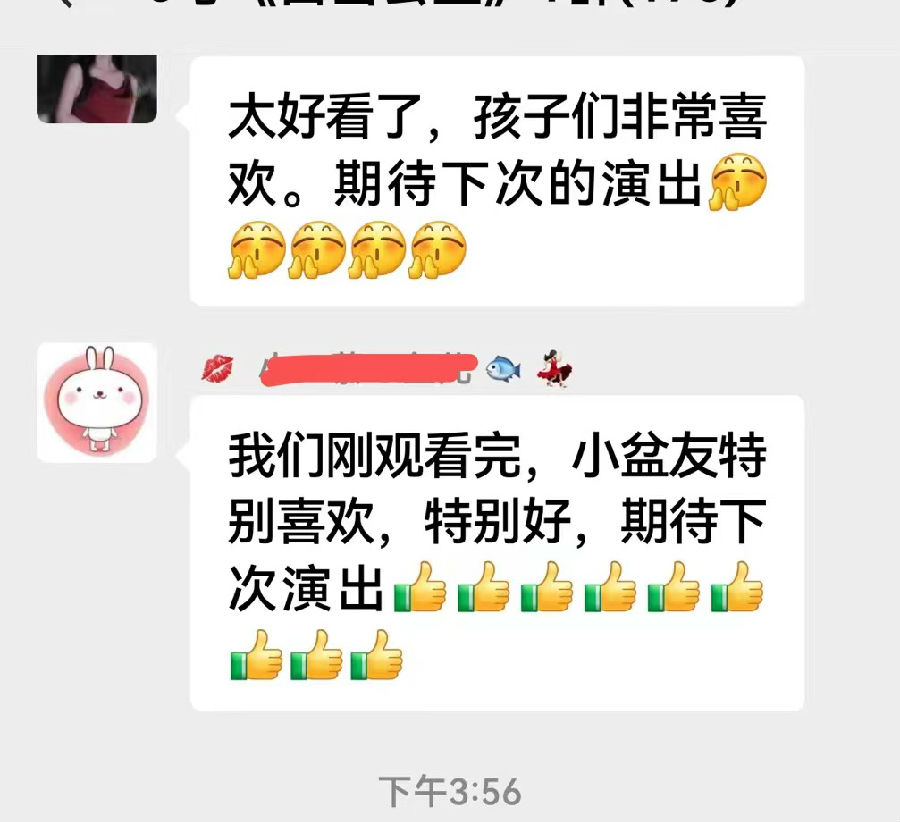View profile of the red-dress photo avatar
900x822 pixels.
pyautogui.click(x=97, y=90)
